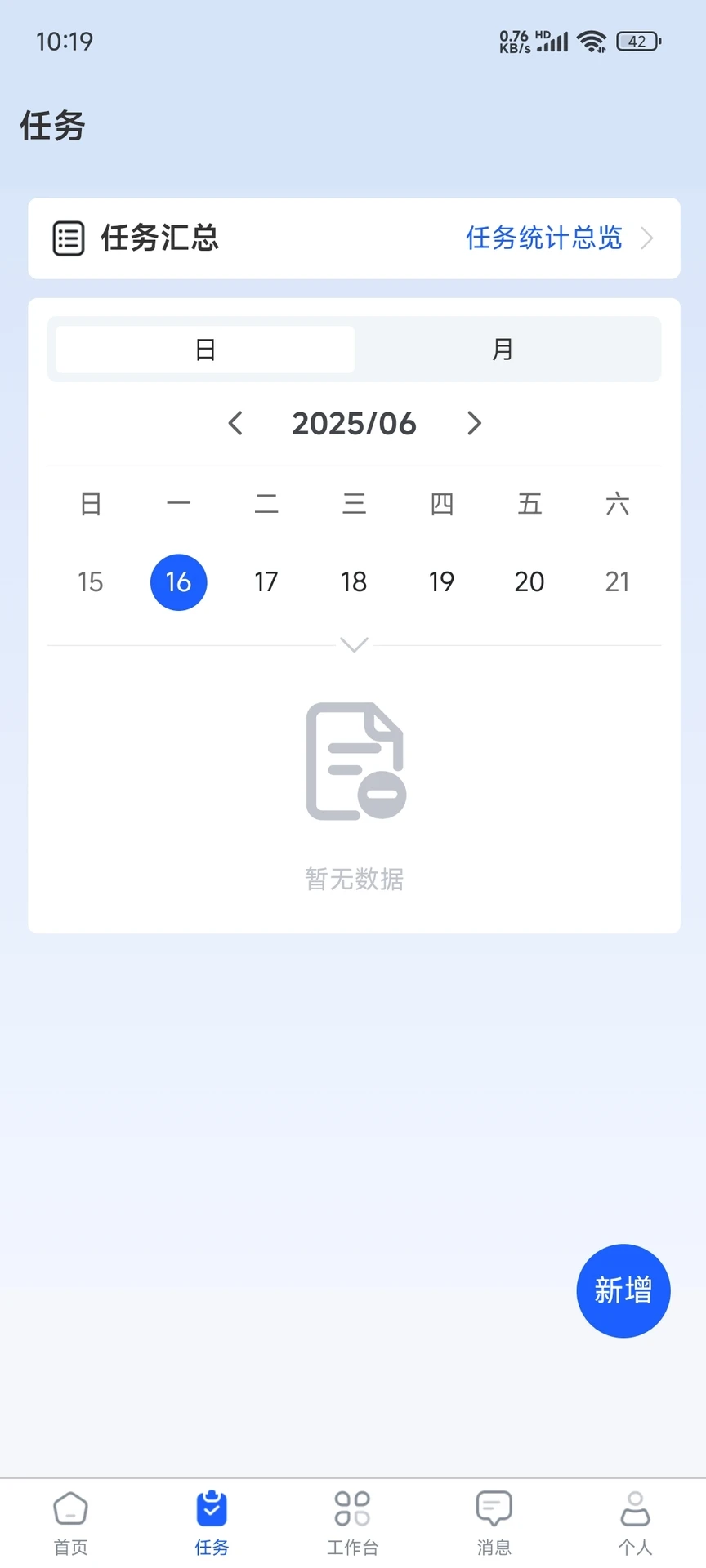The height and width of the screenshot is (1568, 706).
Task: Switch to the 日 day view
Action: pyautogui.click(x=203, y=350)
